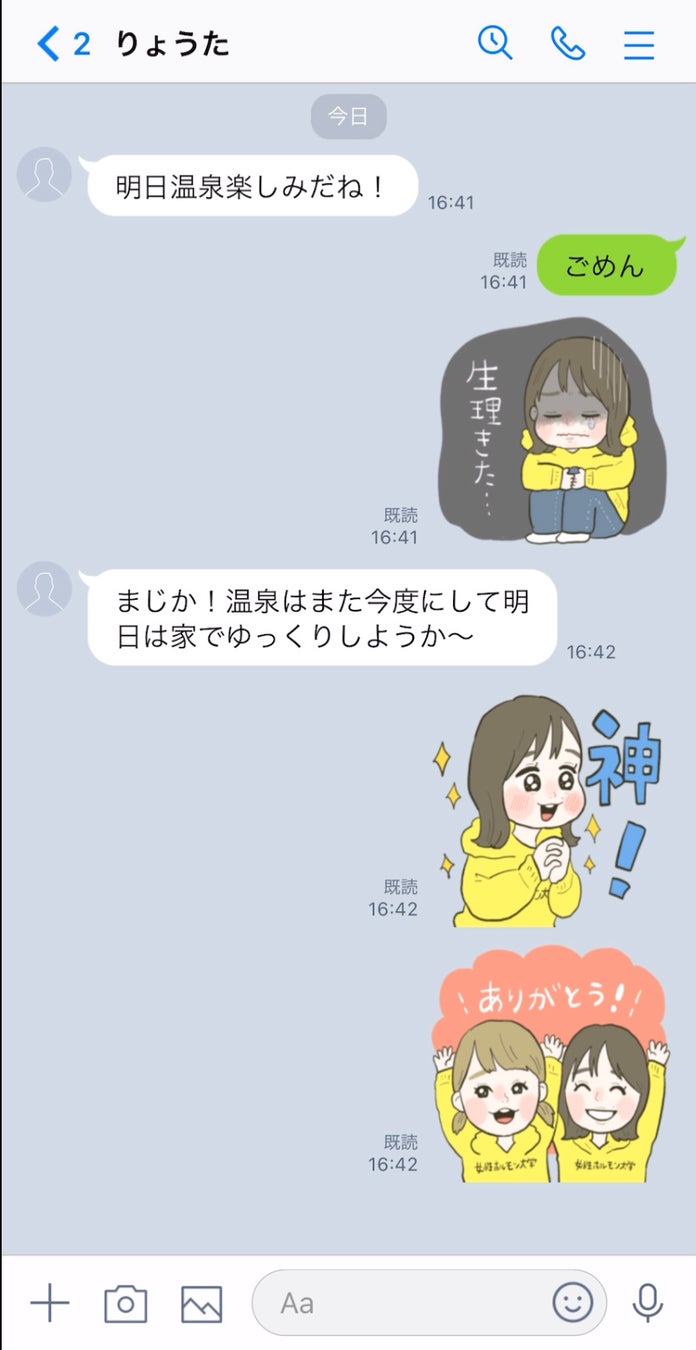Screen dimensions: 696x1350
Task: Focus the Aa message input field
Action: coord(400,1303)
